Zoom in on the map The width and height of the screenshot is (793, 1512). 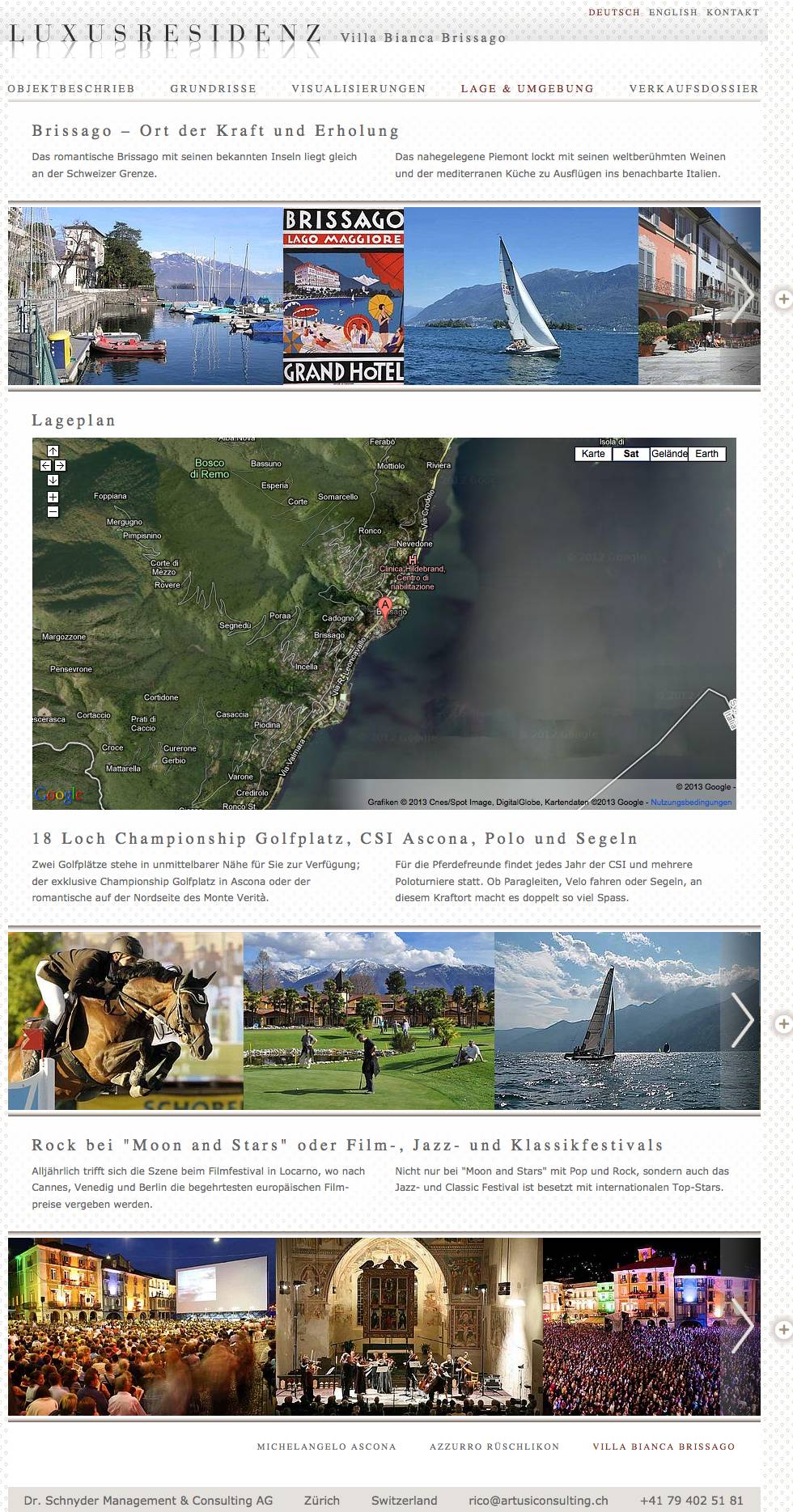(x=53, y=497)
